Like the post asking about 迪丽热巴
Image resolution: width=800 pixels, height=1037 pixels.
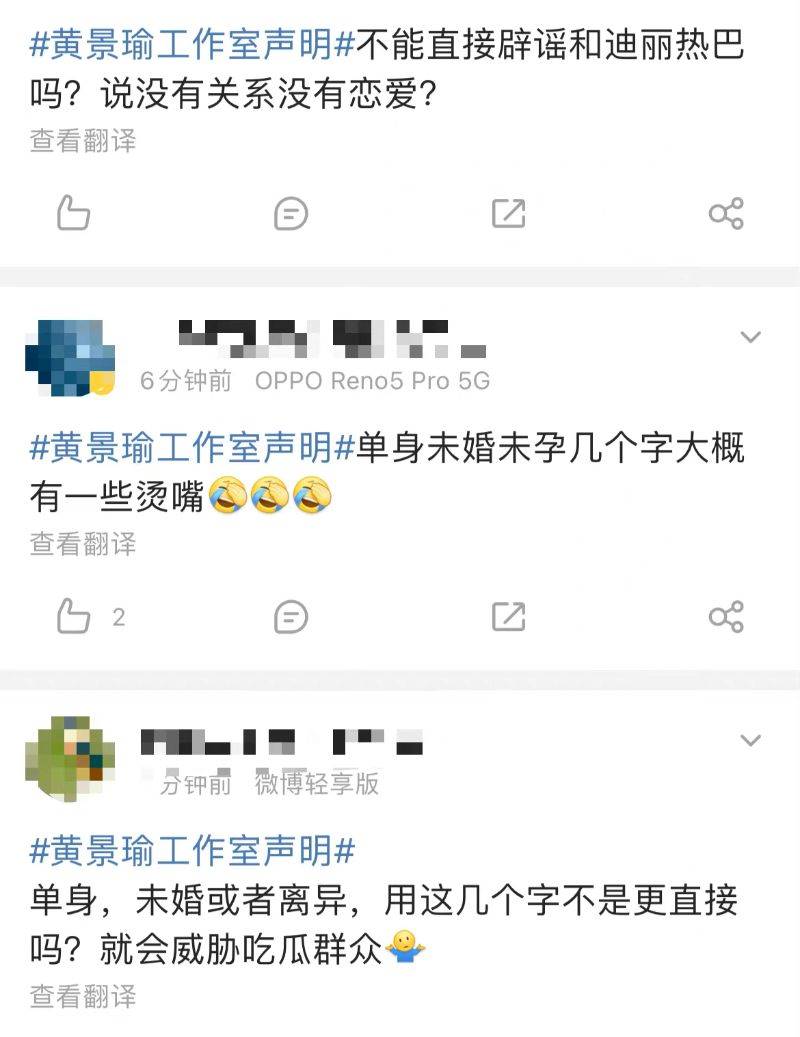74,213
